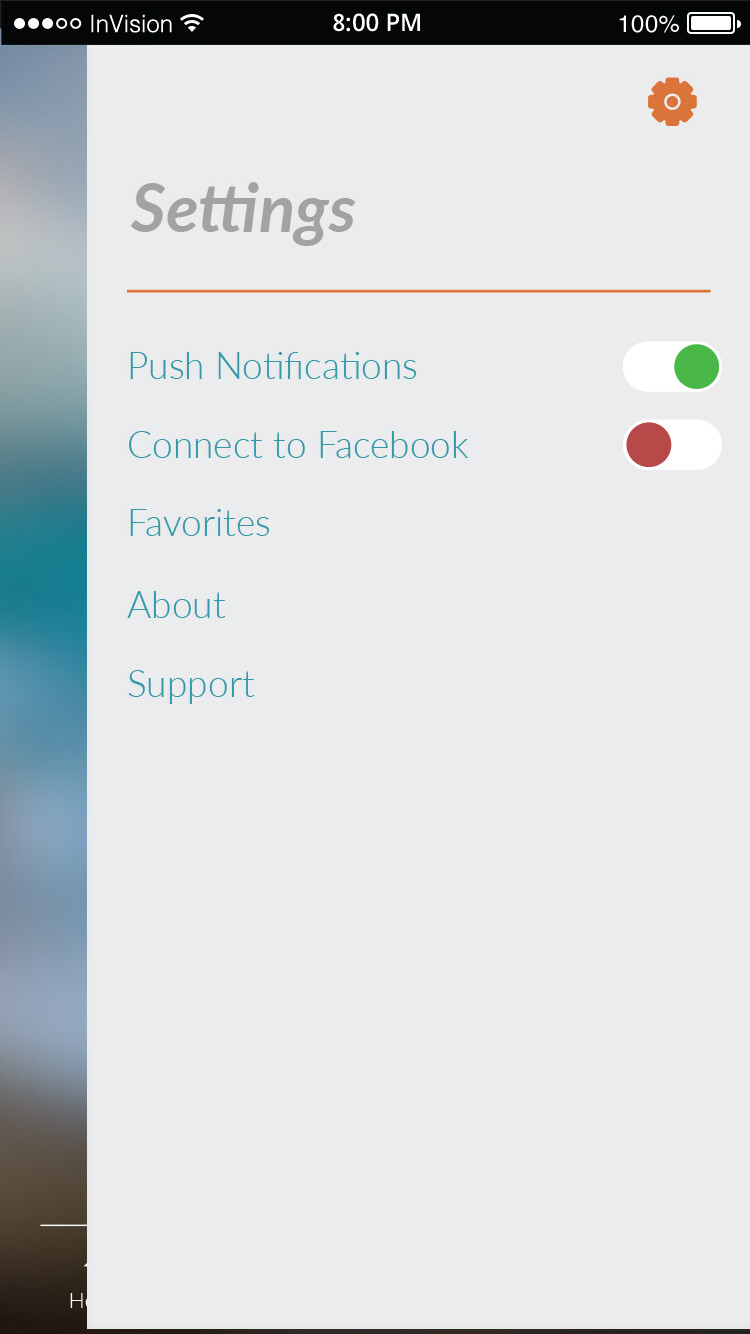Open Support

(191, 686)
